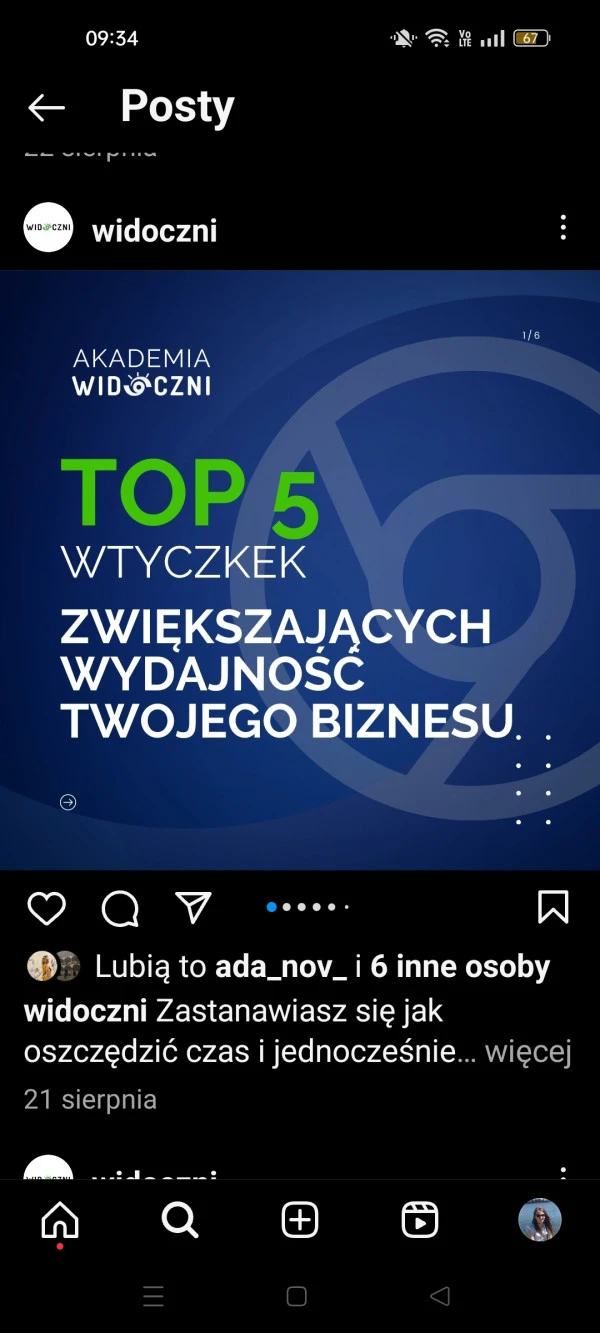600x1333 pixels.
Task: Go to the system home screen
Action: tap(297, 1297)
